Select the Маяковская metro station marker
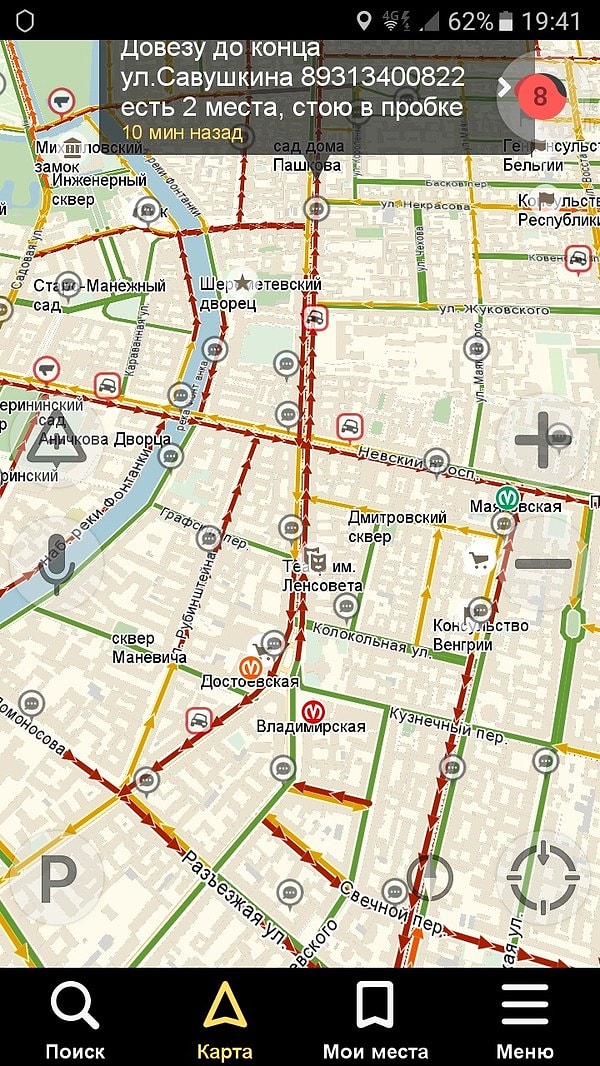Screen dimensions: 600x1066 pyautogui.click(x=509, y=495)
